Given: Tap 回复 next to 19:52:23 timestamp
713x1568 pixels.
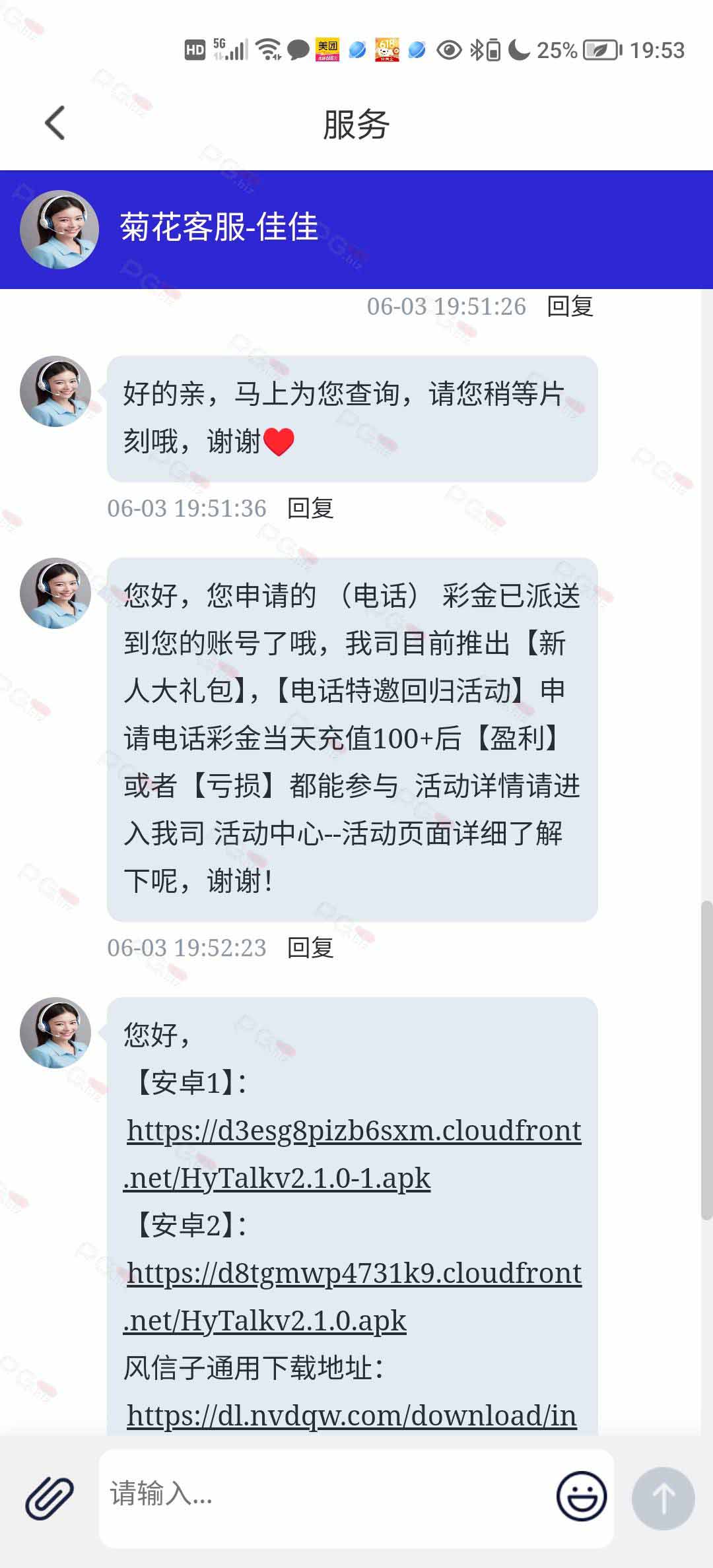Looking at the screenshot, I should [310, 948].
